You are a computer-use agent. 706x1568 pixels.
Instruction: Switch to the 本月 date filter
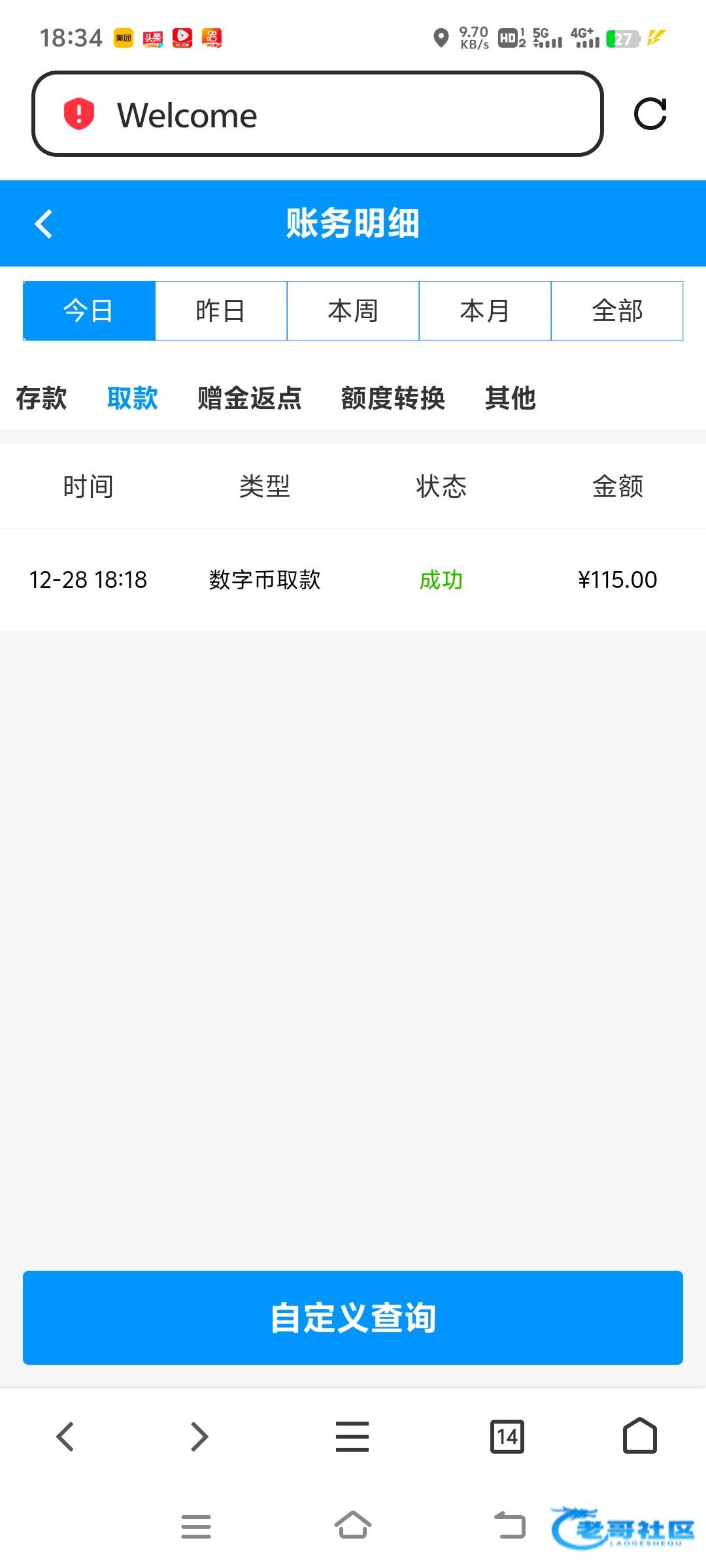[x=485, y=311]
